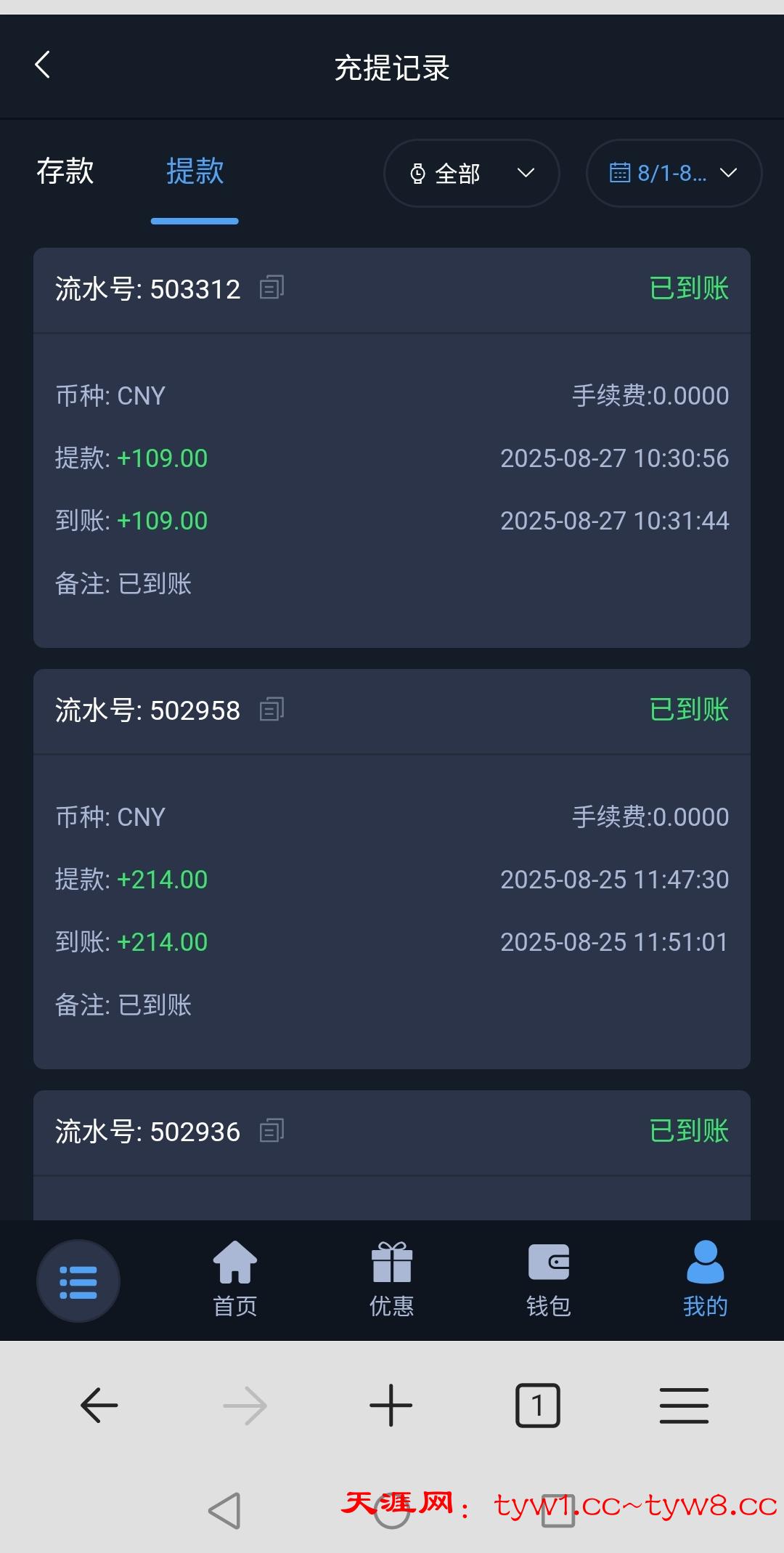Go back from 充提记录 page

pyautogui.click(x=43, y=65)
